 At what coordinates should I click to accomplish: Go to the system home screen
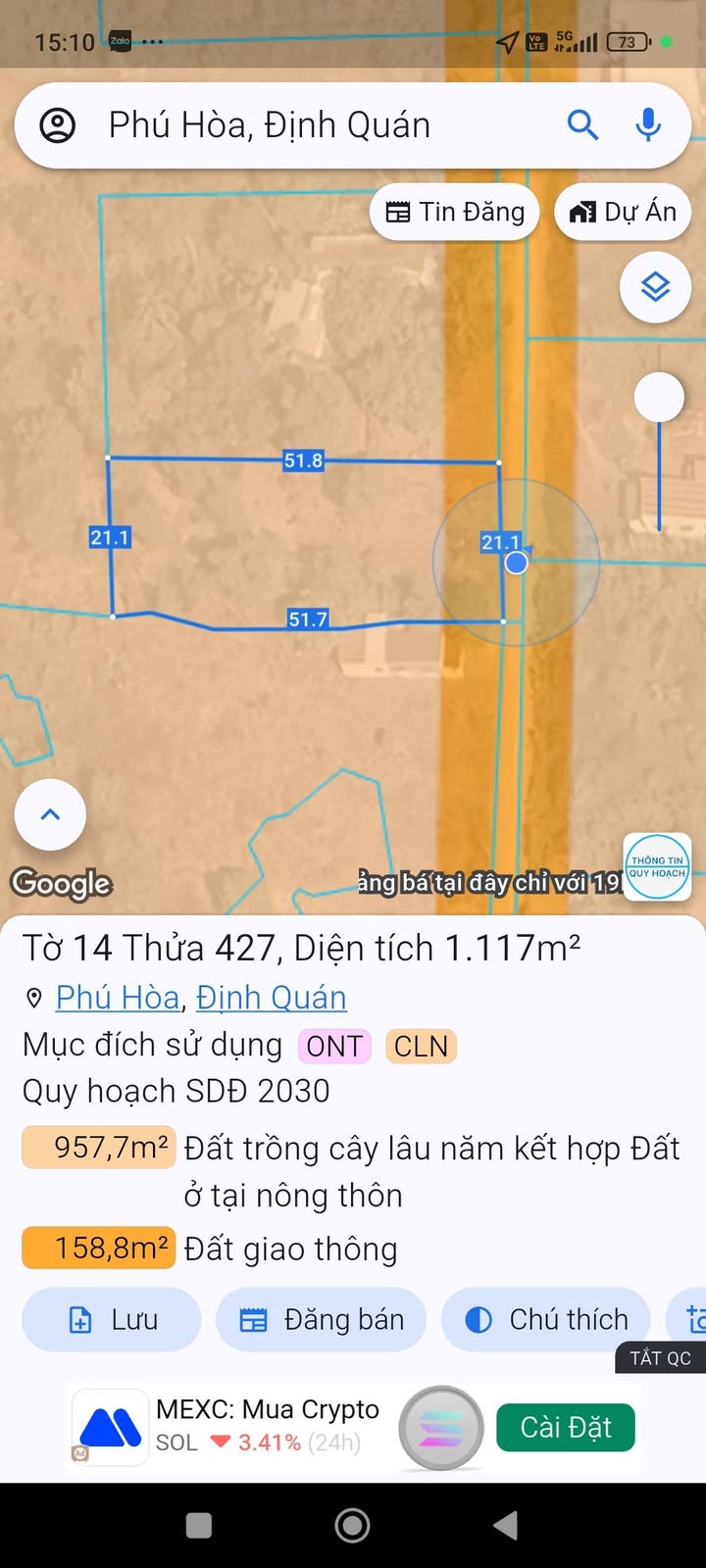pos(353,1525)
